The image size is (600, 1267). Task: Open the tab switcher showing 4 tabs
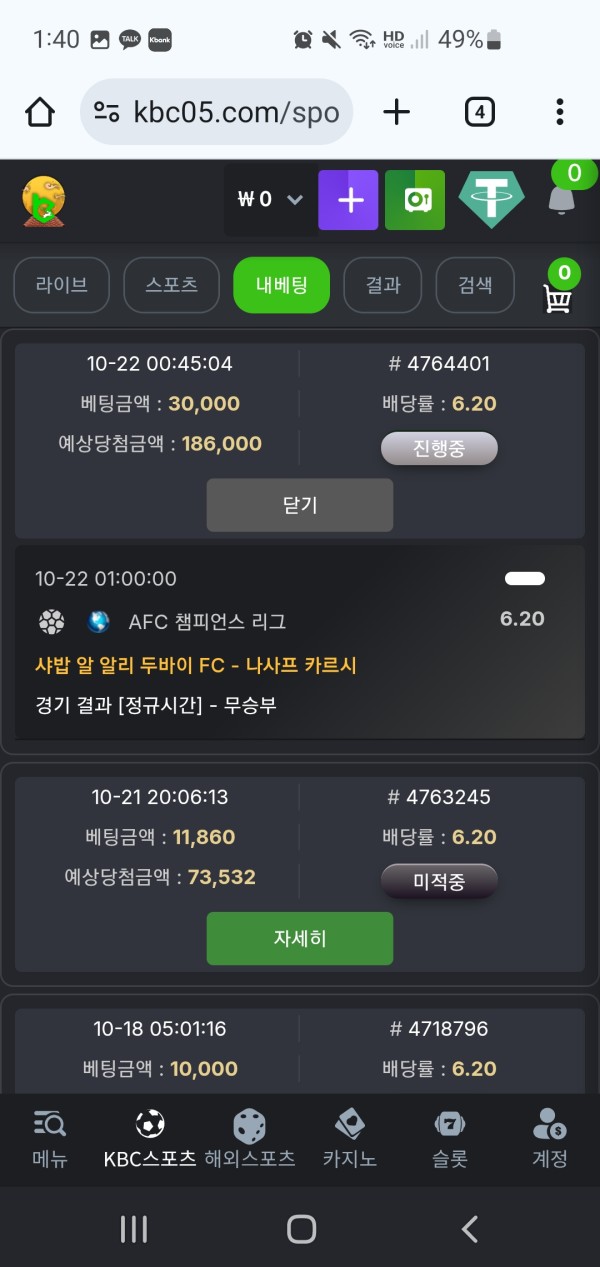point(480,112)
